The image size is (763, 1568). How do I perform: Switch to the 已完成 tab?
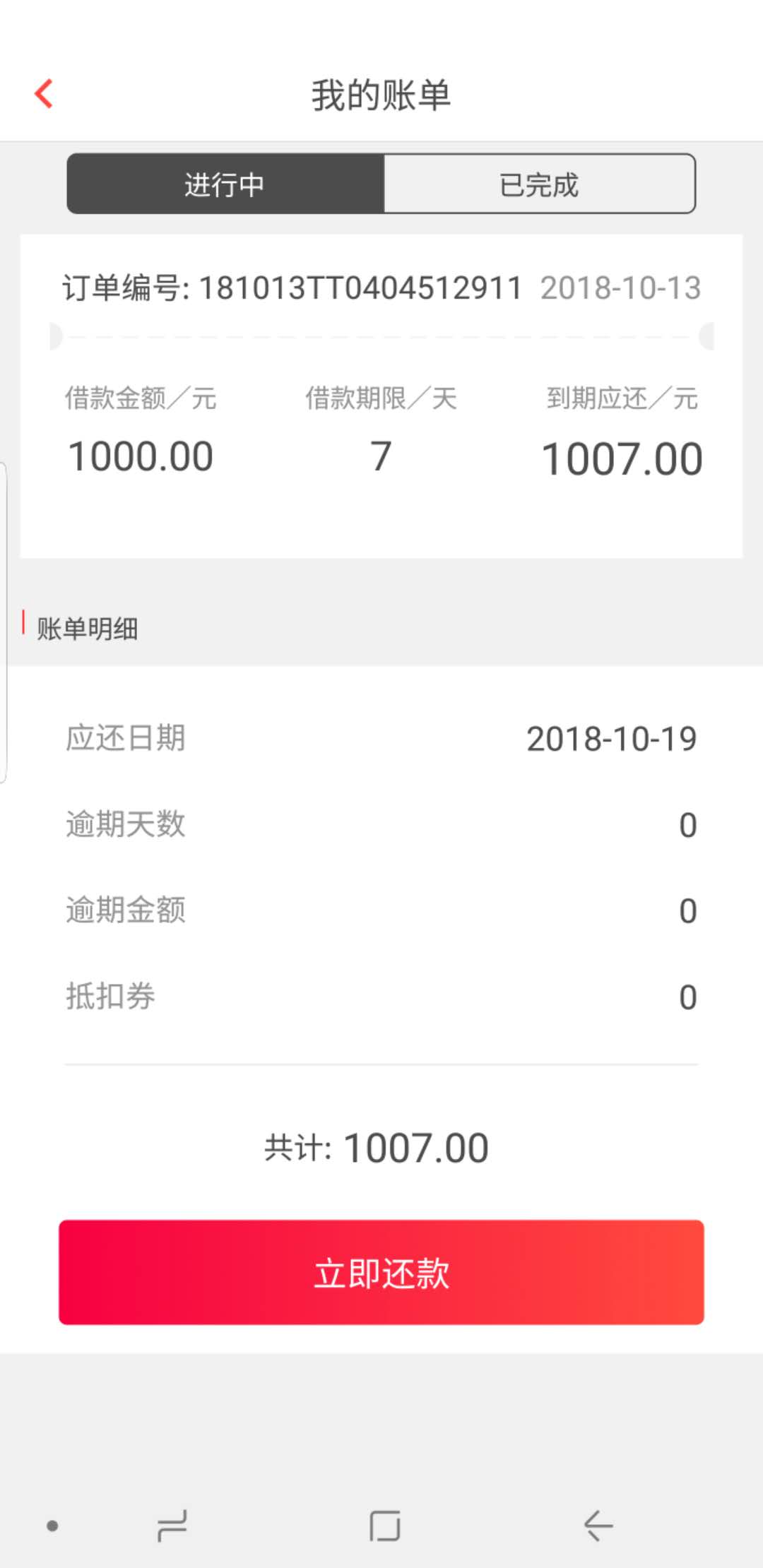539,184
